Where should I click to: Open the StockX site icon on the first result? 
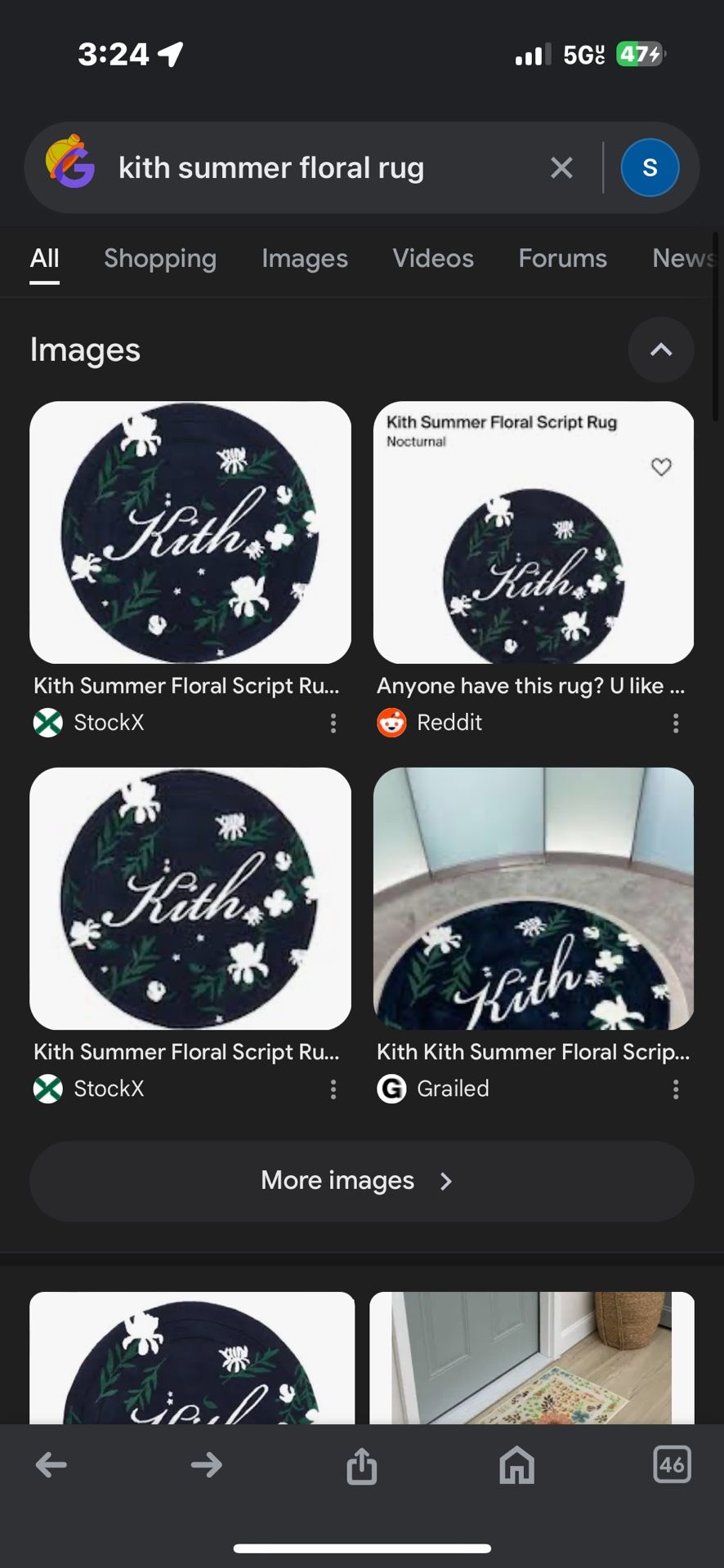[x=47, y=723]
